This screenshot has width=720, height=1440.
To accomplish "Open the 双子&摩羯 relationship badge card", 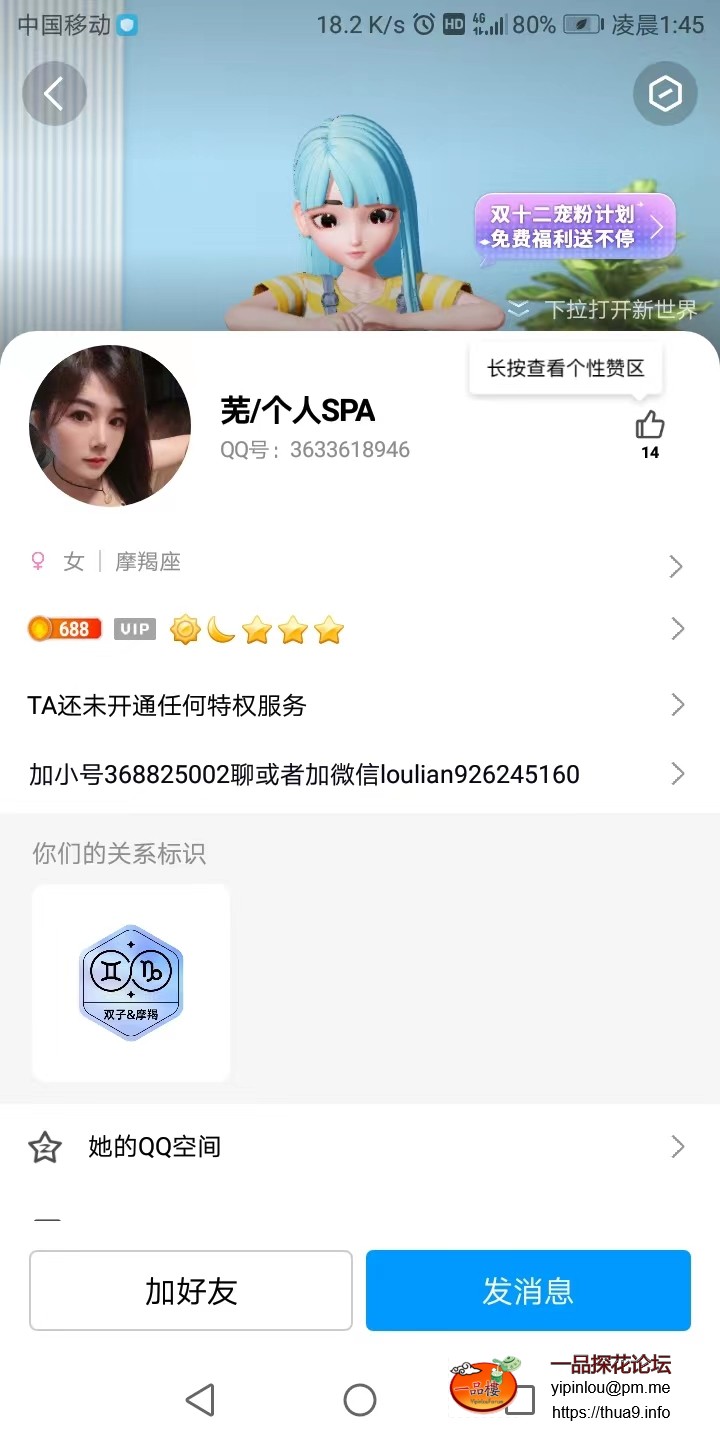I will (131, 983).
